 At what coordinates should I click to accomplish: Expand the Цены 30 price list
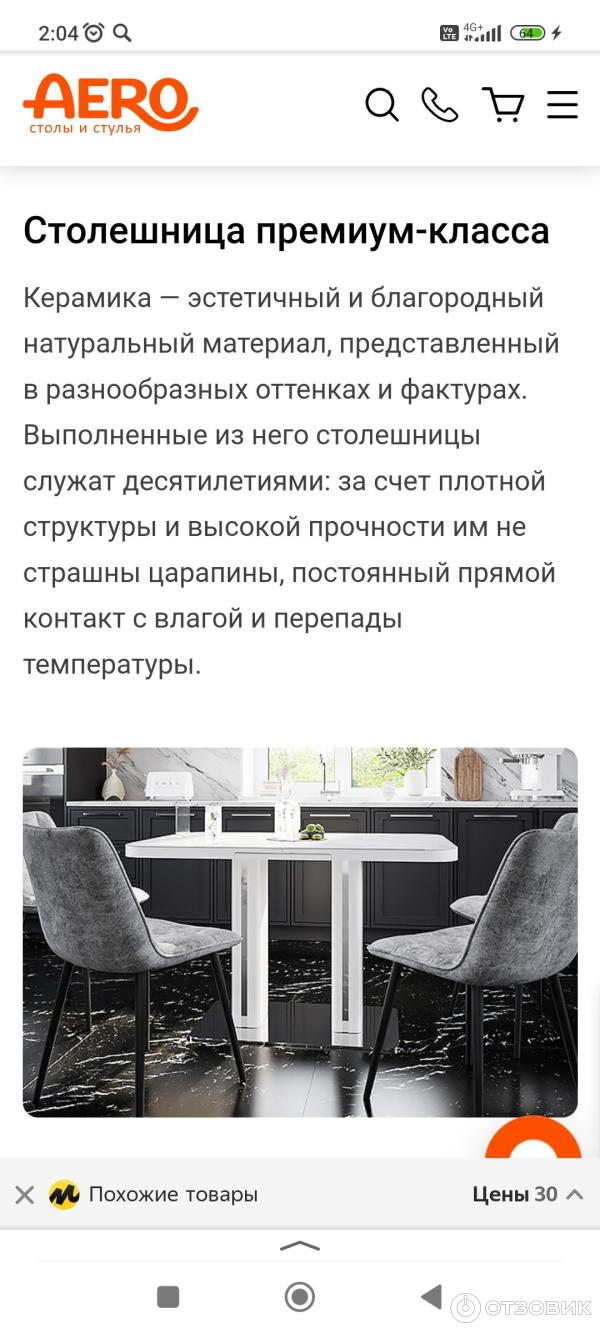[527, 1194]
